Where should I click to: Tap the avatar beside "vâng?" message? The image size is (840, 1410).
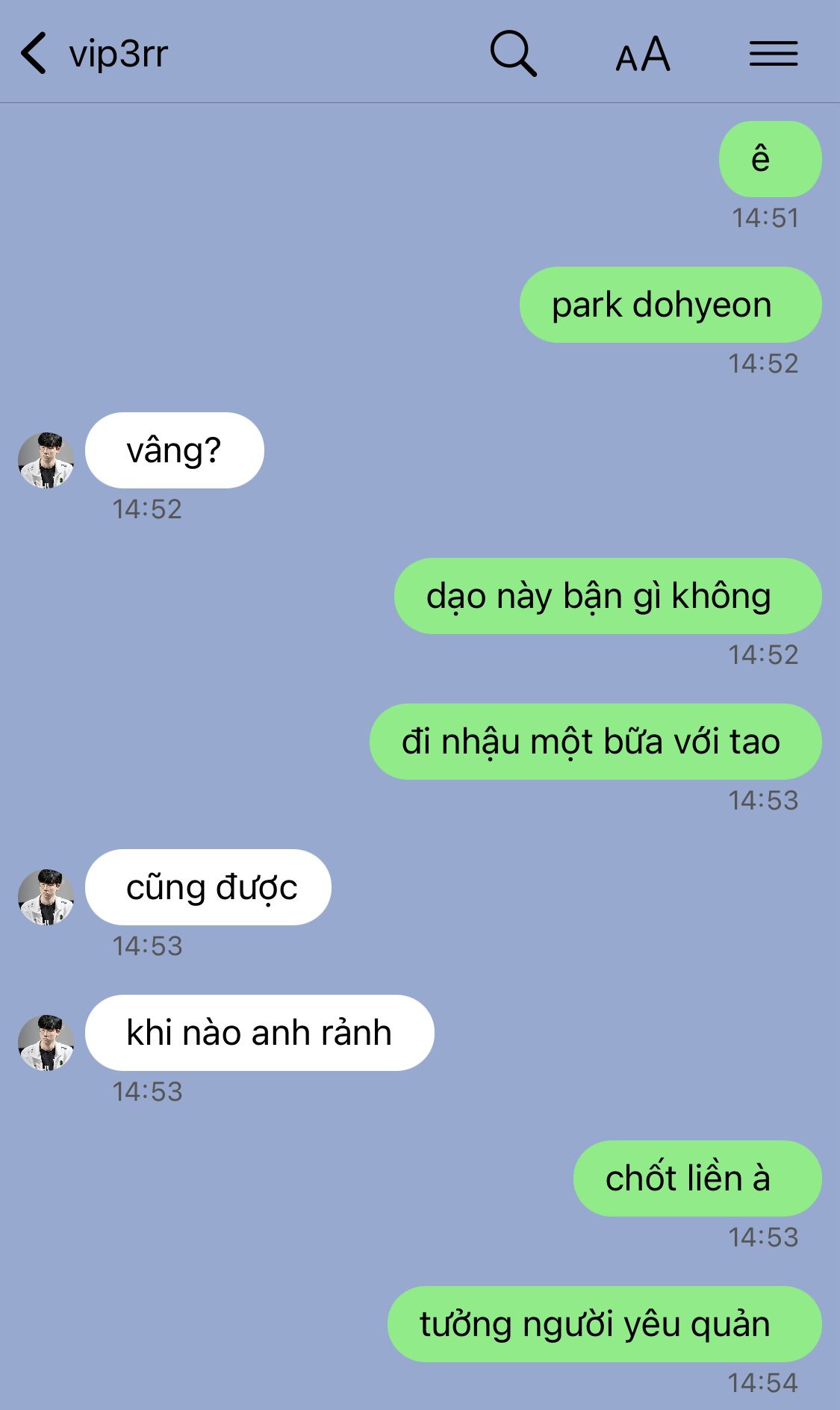(x=46, y=459)
